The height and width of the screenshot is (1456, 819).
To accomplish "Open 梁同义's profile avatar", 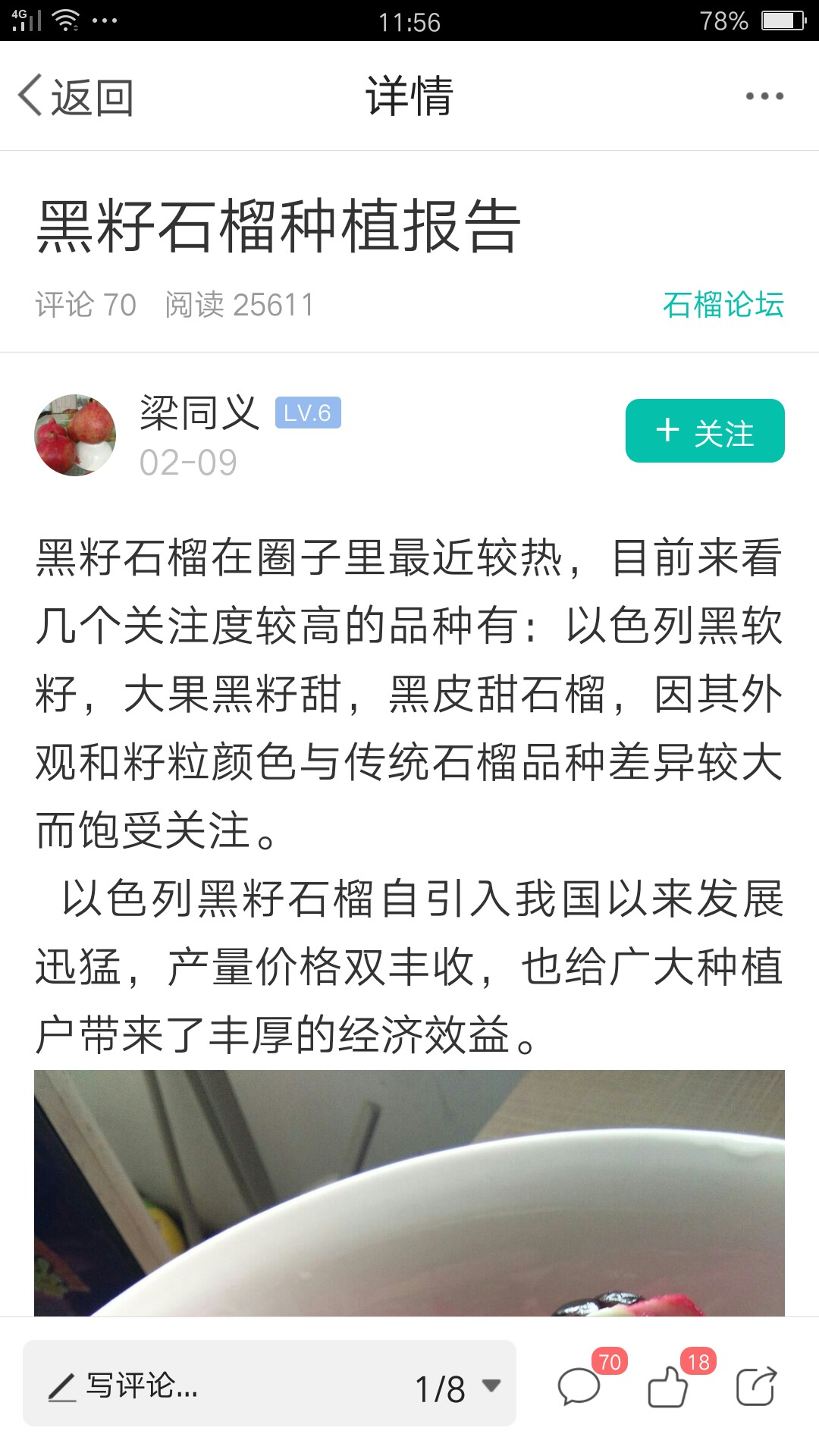I will tap(75, 435).
